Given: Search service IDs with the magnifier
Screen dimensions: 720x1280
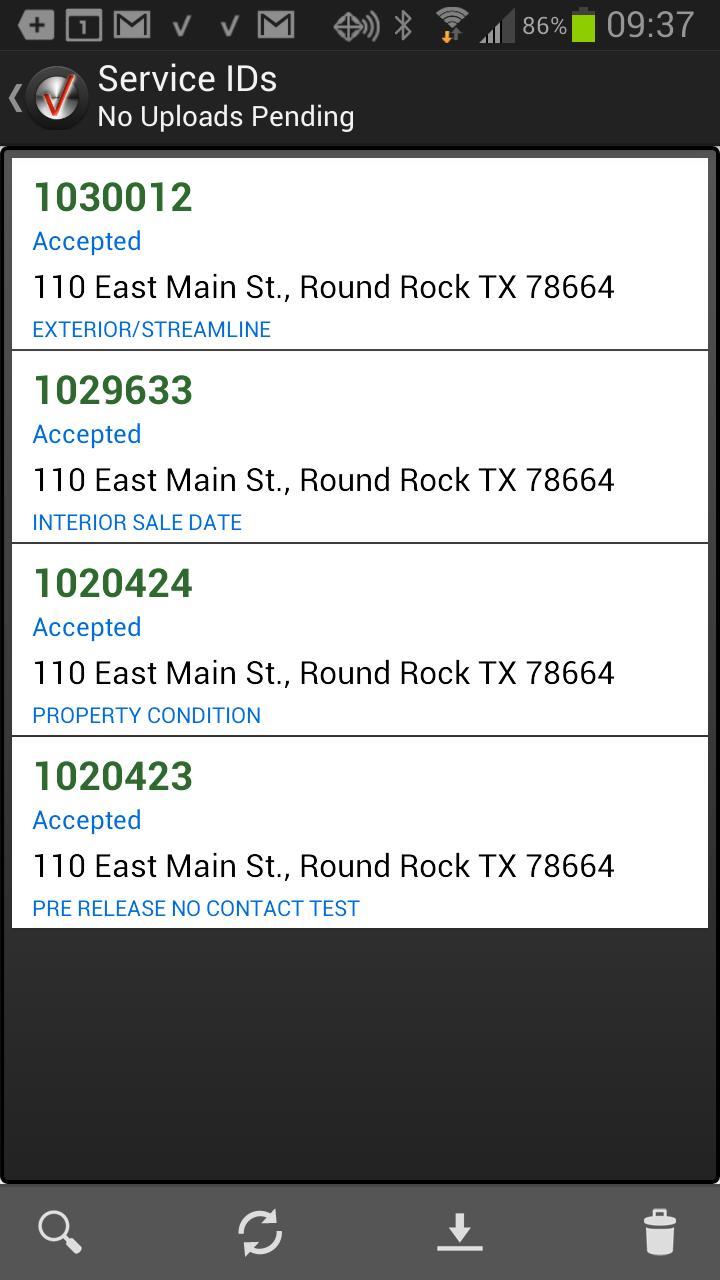Looking at the screenshot, I should [60, 1232].
